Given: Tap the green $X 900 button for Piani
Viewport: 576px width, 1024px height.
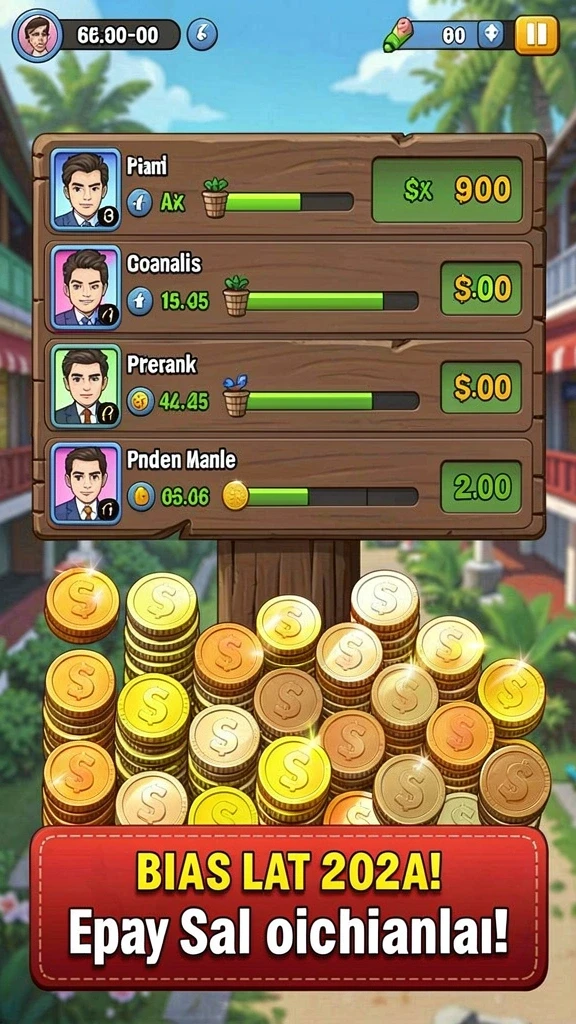Looking at the screenshot, I should tap(447, 189).
